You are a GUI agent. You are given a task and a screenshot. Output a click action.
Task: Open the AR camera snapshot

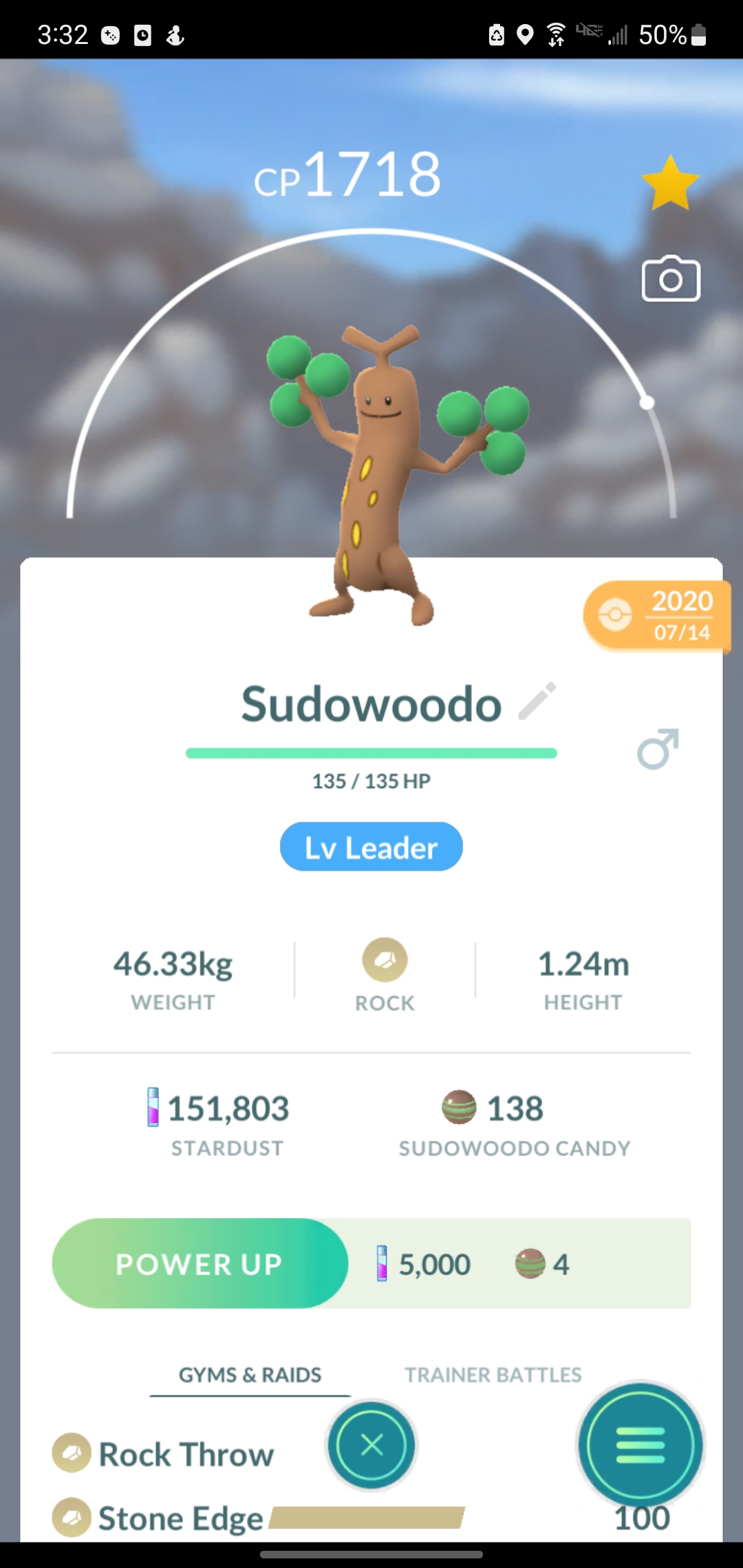671,279
